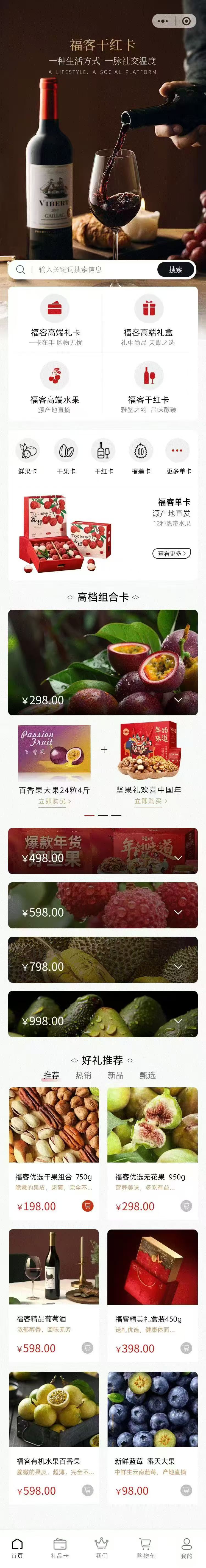Expand the ¥598.00 combo card
206x1568 pixels.
178,912
